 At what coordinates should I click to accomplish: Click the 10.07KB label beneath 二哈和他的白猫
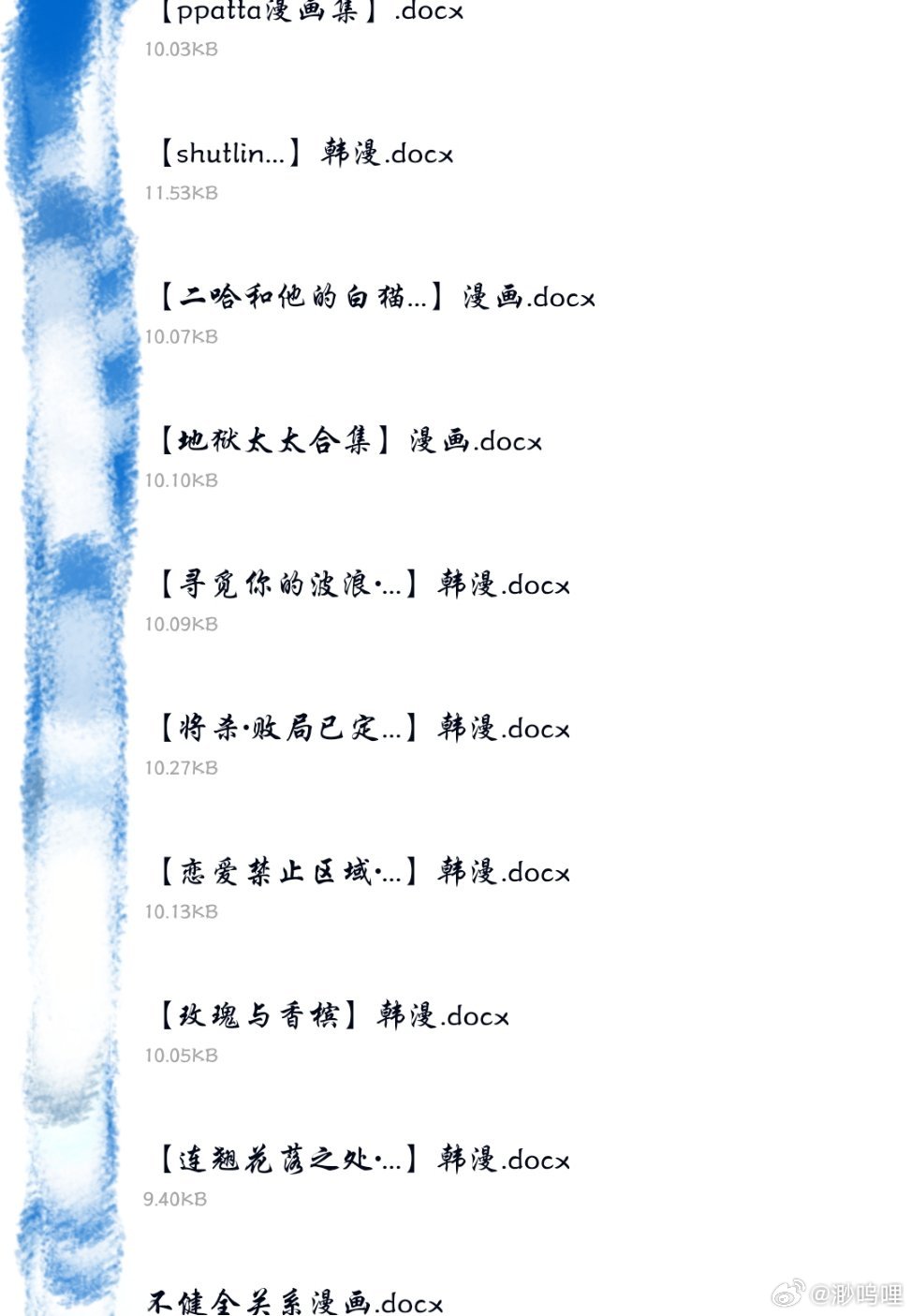pyautogui.click(x=182, y=337)
